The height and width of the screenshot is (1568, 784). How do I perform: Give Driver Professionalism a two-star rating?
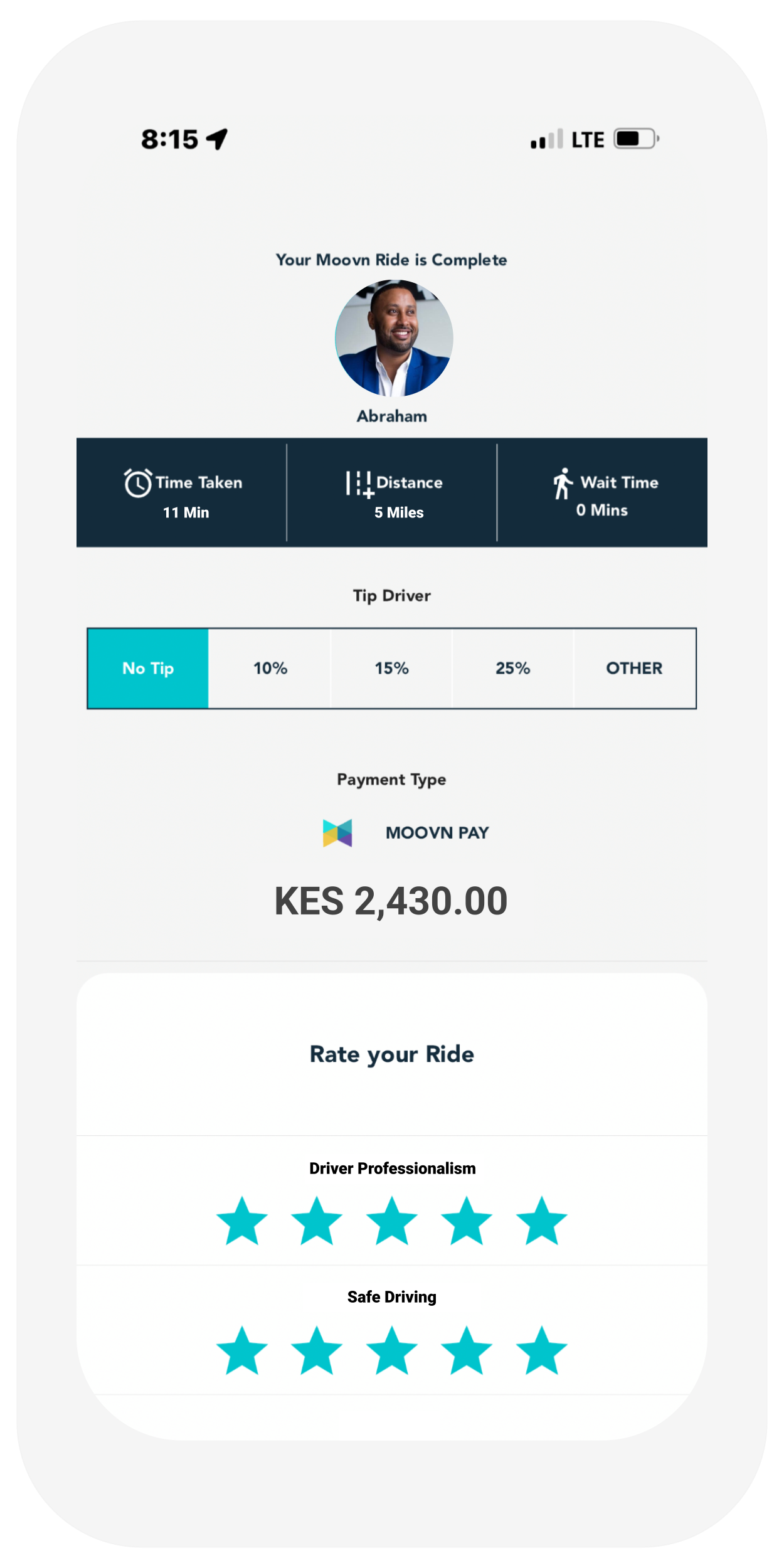(x=317, y=1222)
